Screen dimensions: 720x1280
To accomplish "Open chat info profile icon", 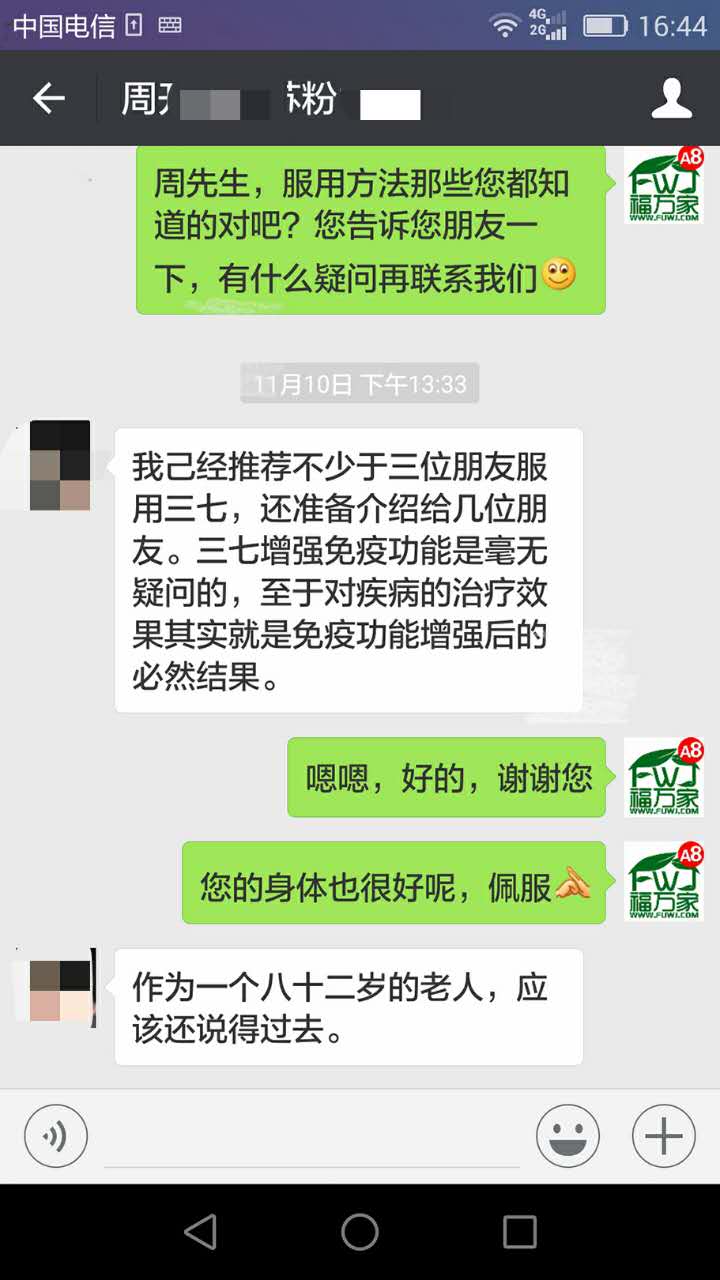I will click(672, 98).
